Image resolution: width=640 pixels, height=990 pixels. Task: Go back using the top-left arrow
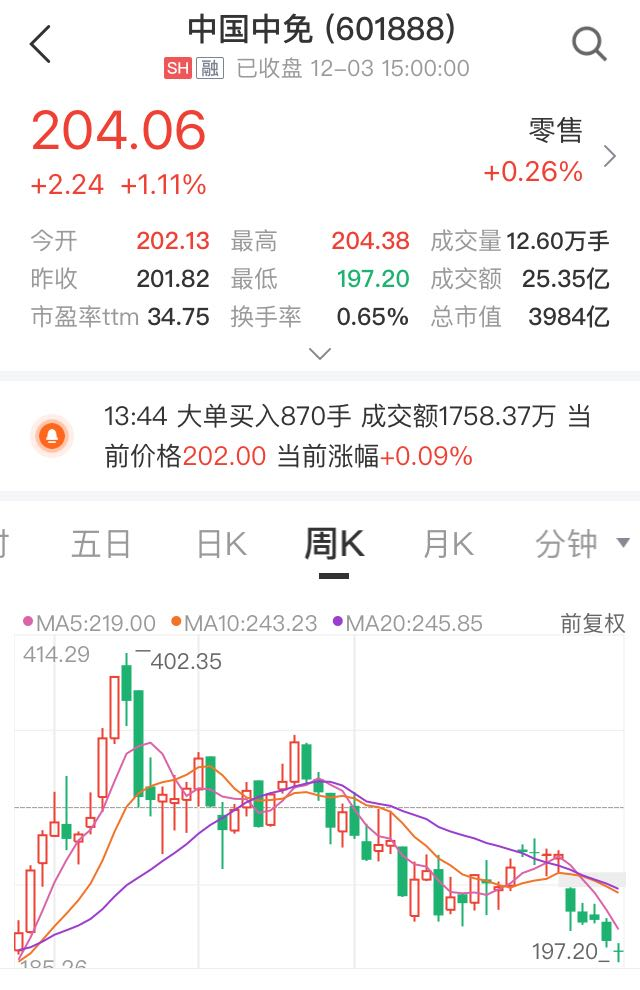pyautogui.click(x=40, y=44)
